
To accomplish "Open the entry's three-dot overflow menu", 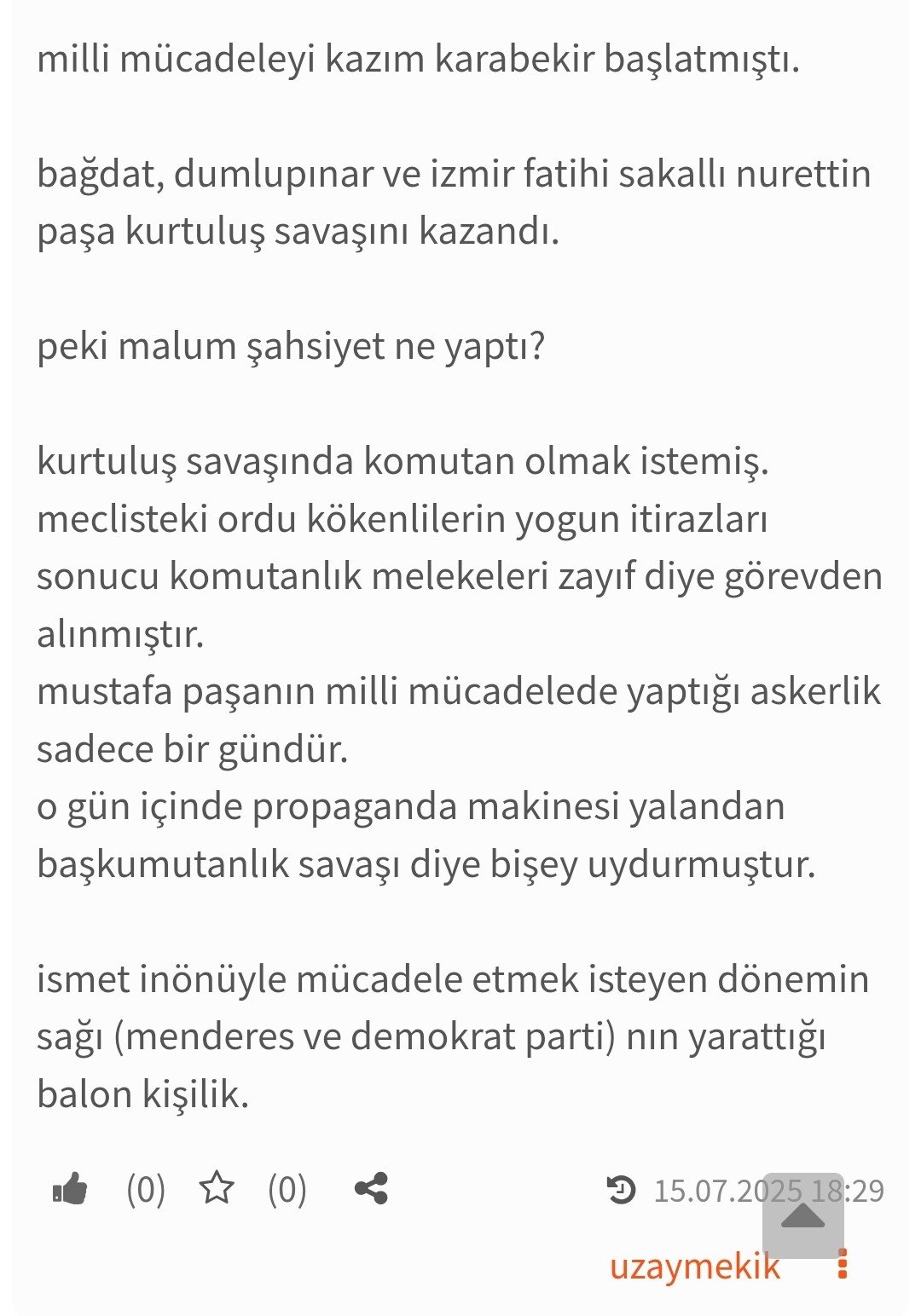I will tap(843, 1264).
